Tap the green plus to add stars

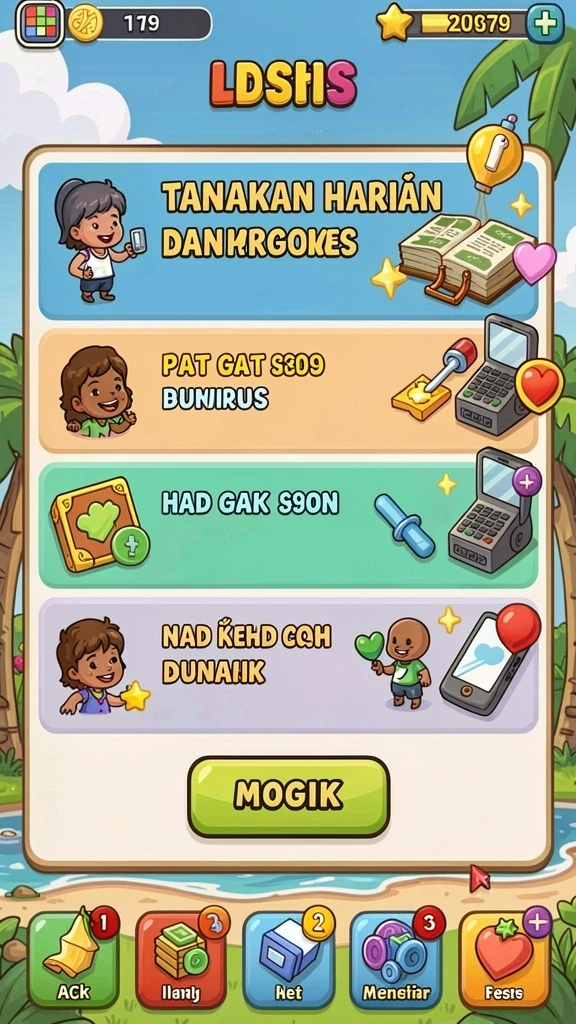click(x=545, y=24)
